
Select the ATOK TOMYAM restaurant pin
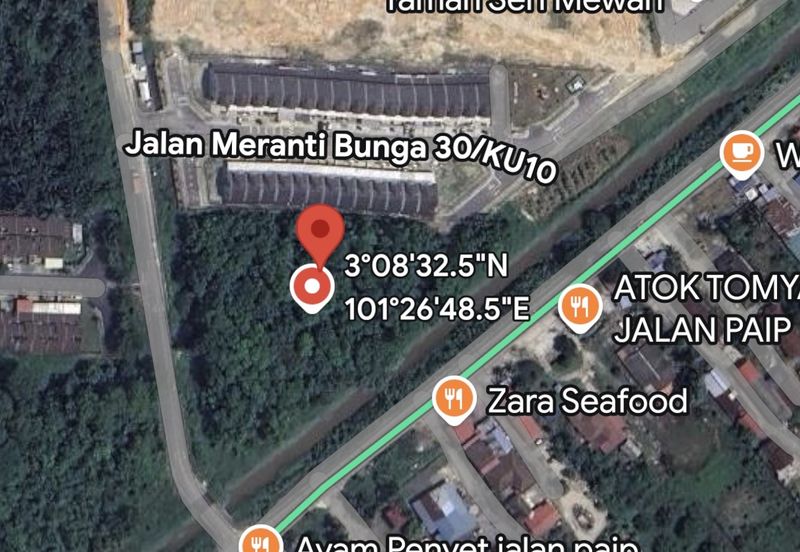coord(579,304)
